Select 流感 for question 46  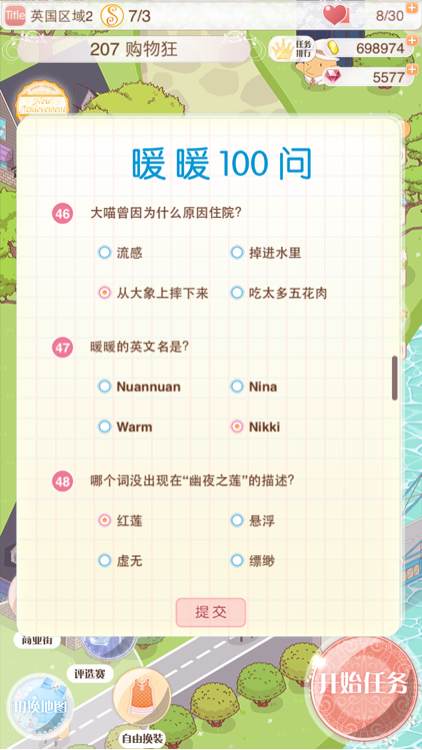coord(120,253)
